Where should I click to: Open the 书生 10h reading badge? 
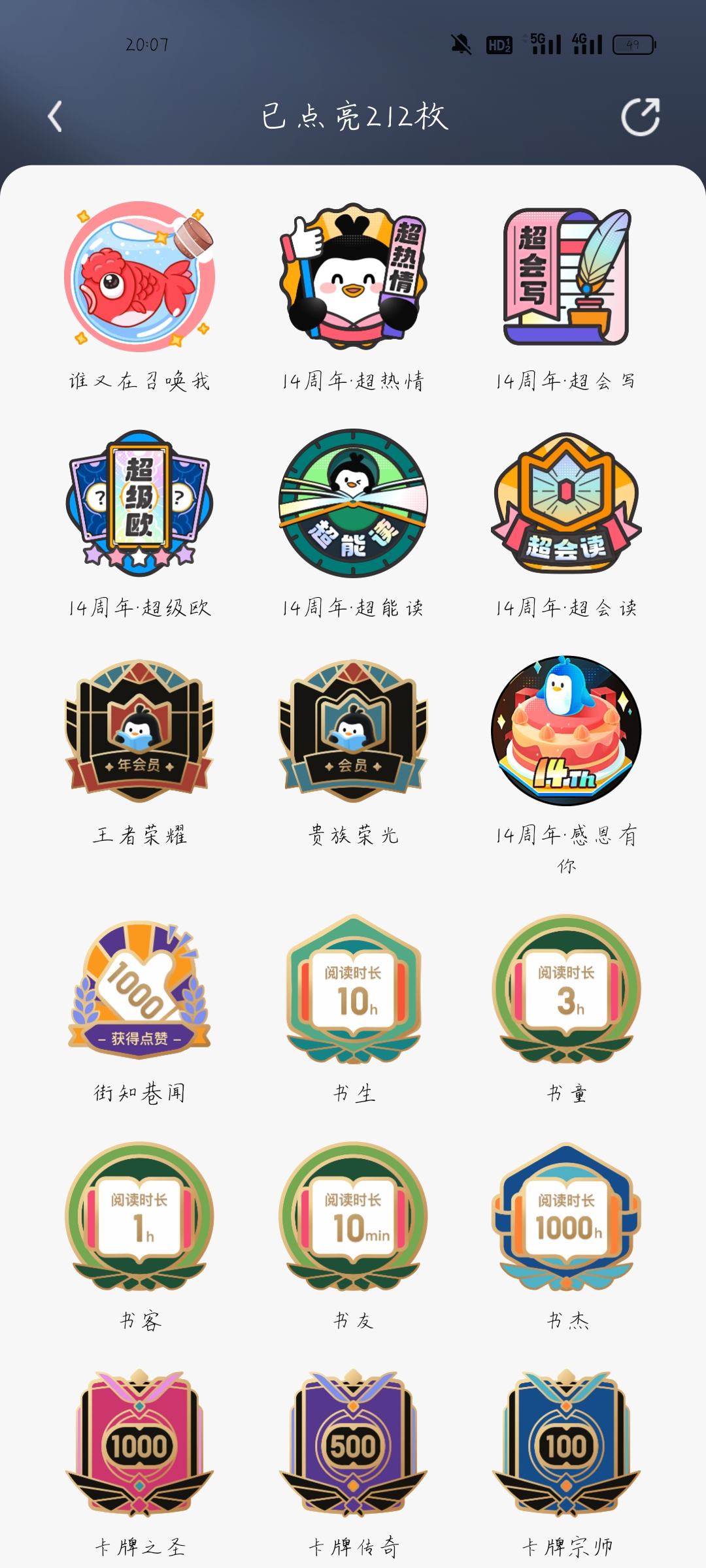pyautogui.click(x=353, y=988)
